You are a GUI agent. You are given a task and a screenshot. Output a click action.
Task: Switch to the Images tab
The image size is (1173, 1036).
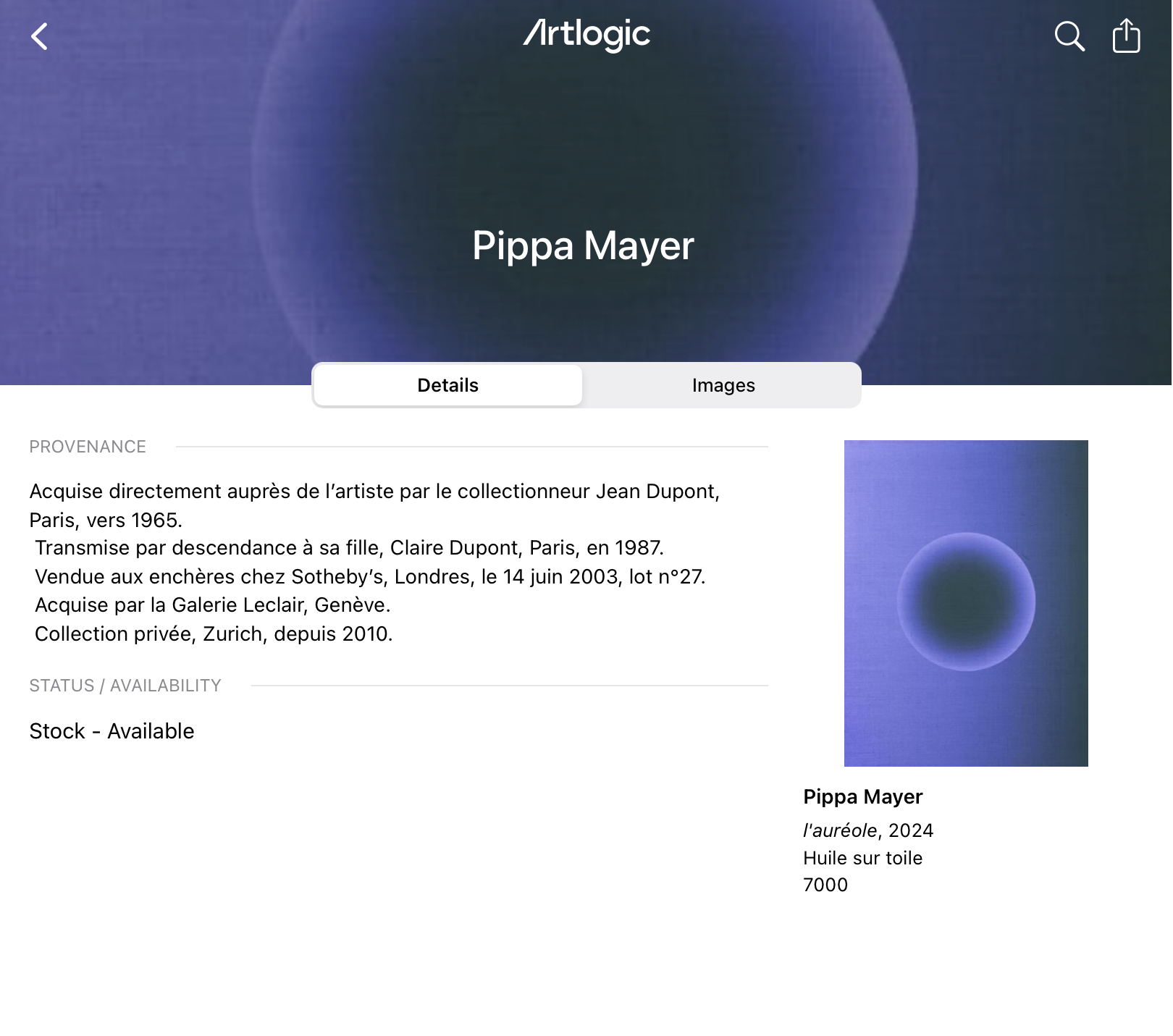(x=723, y=385)
